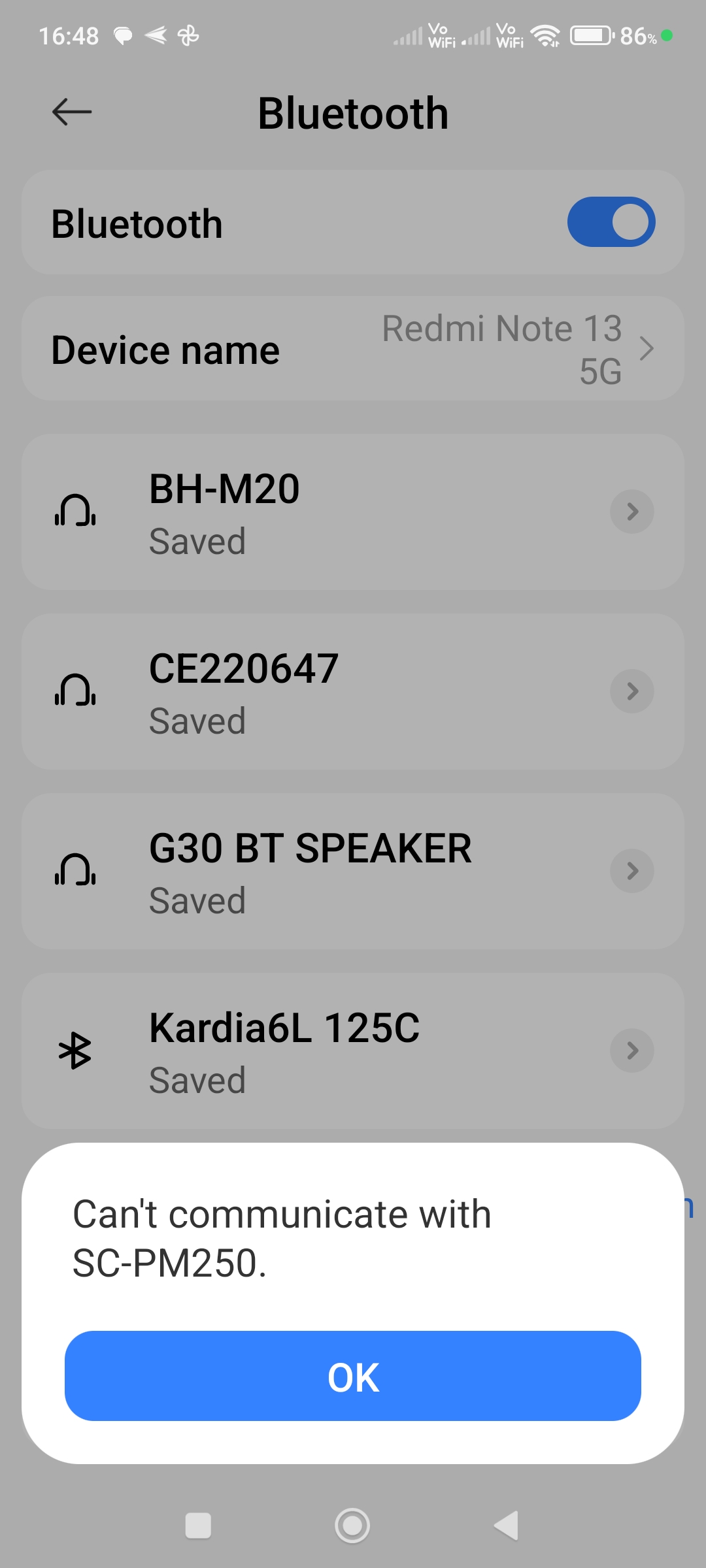
Task: Open G30 BT SPEAKER details arrow
Action: pos(631,872)
